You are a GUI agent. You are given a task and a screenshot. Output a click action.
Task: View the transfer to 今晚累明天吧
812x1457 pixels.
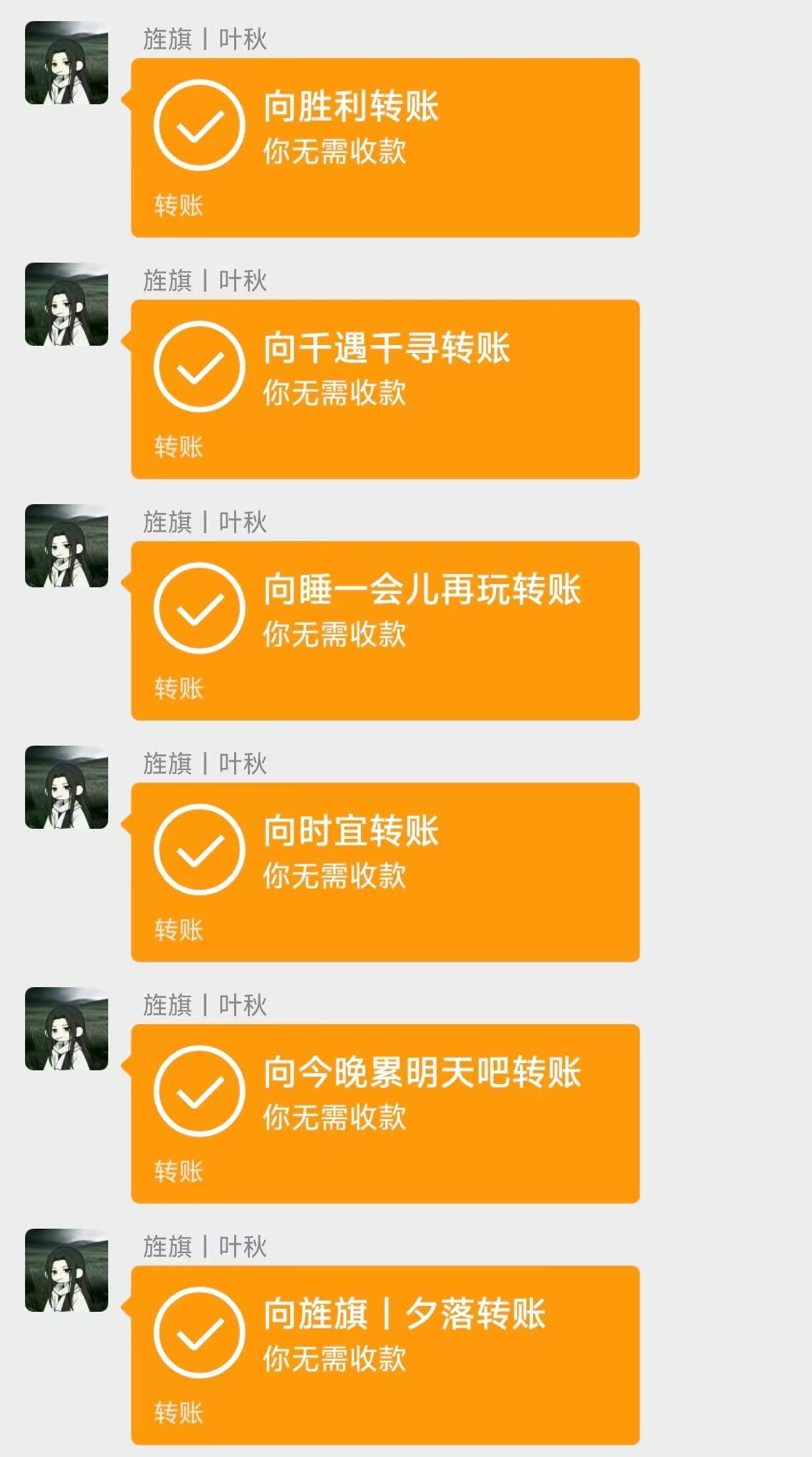coord(385,1114)
